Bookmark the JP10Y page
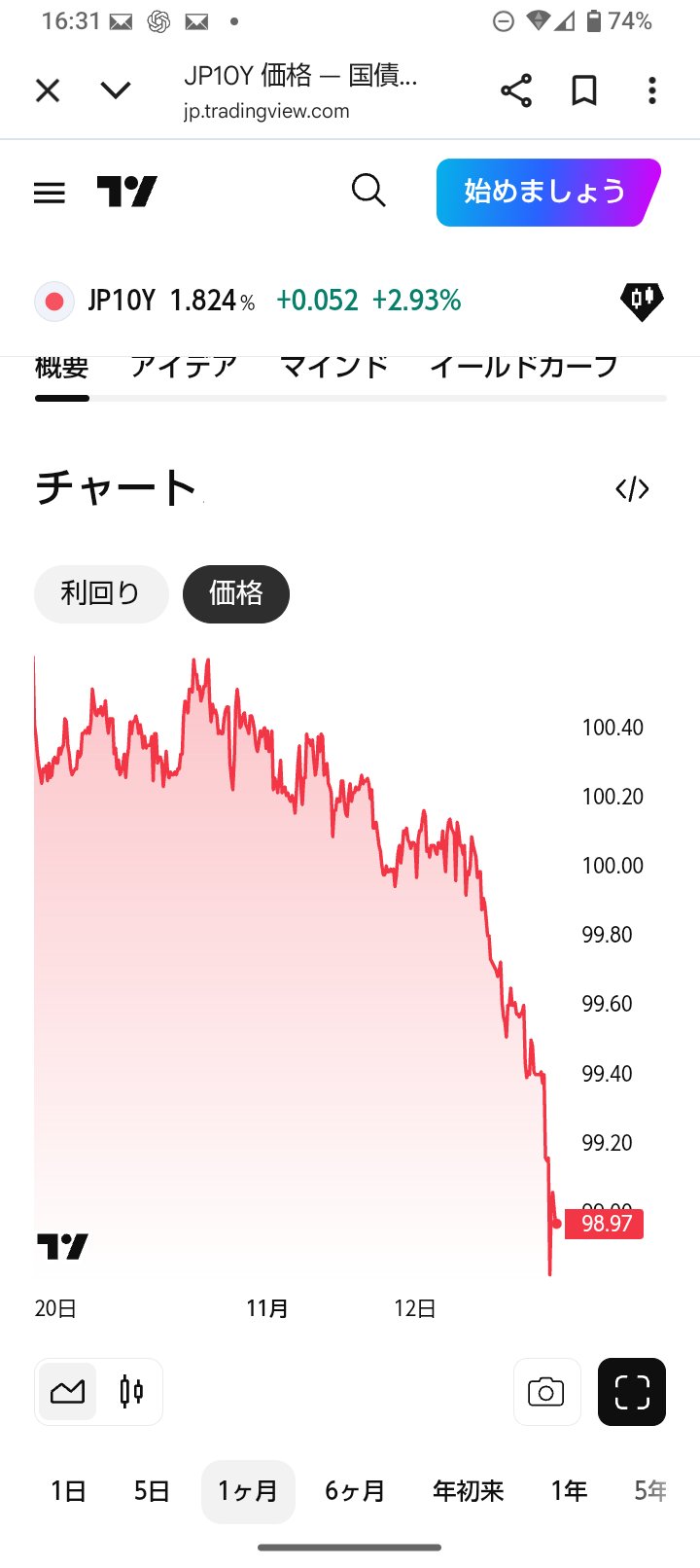This screenshot has width=700, height=1568. tap(583, 90)
